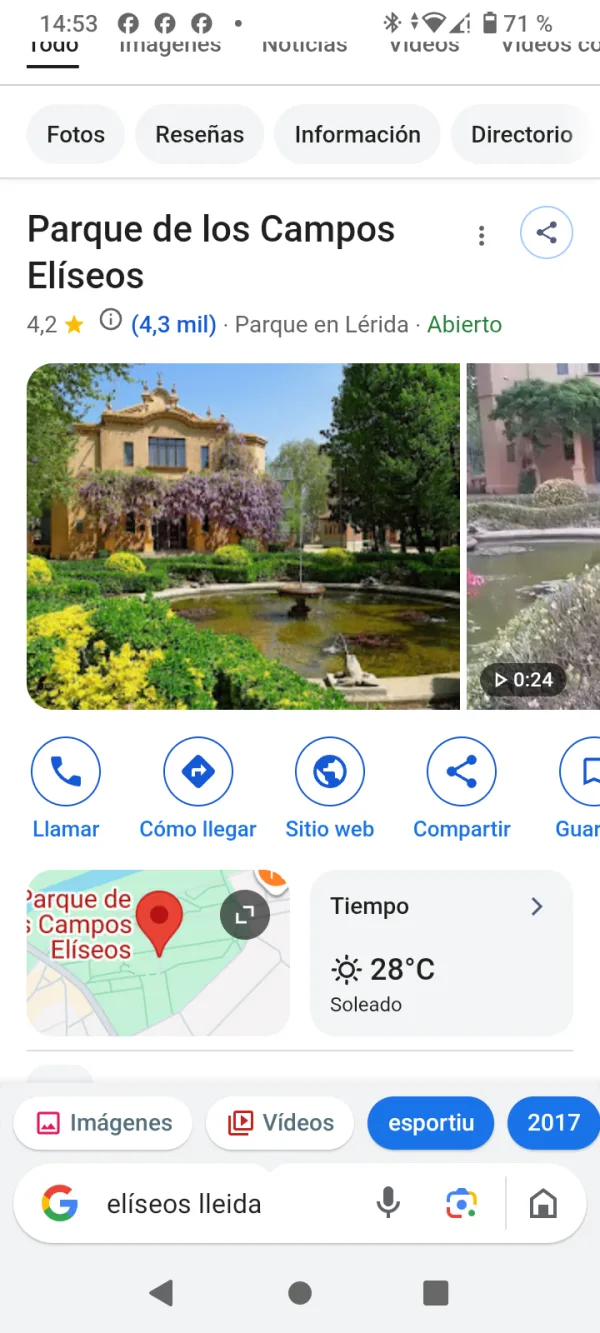
Task: Play the 0:24 video thumbnail
Action: pyautogui.click(x=533, y=536)
